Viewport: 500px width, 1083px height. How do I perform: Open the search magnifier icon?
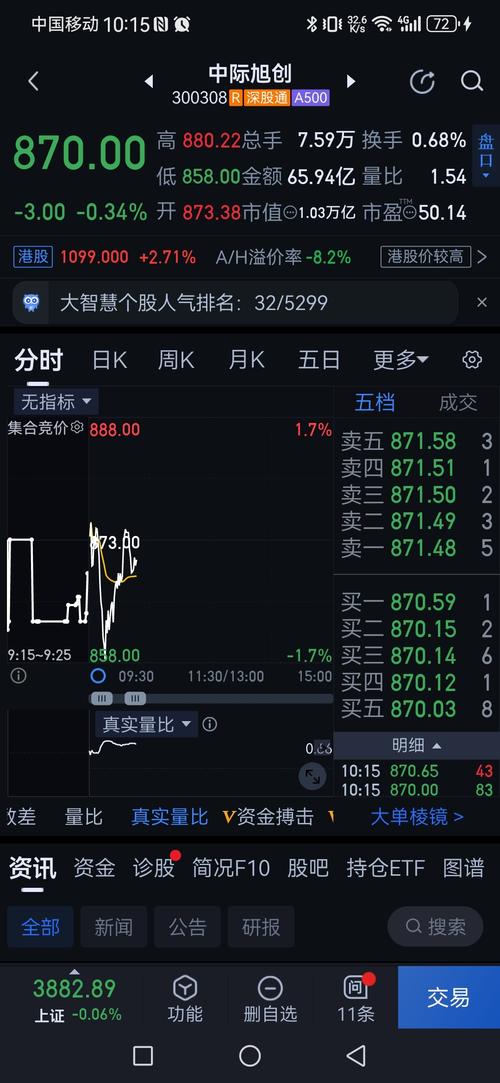[x=472, y=82]
